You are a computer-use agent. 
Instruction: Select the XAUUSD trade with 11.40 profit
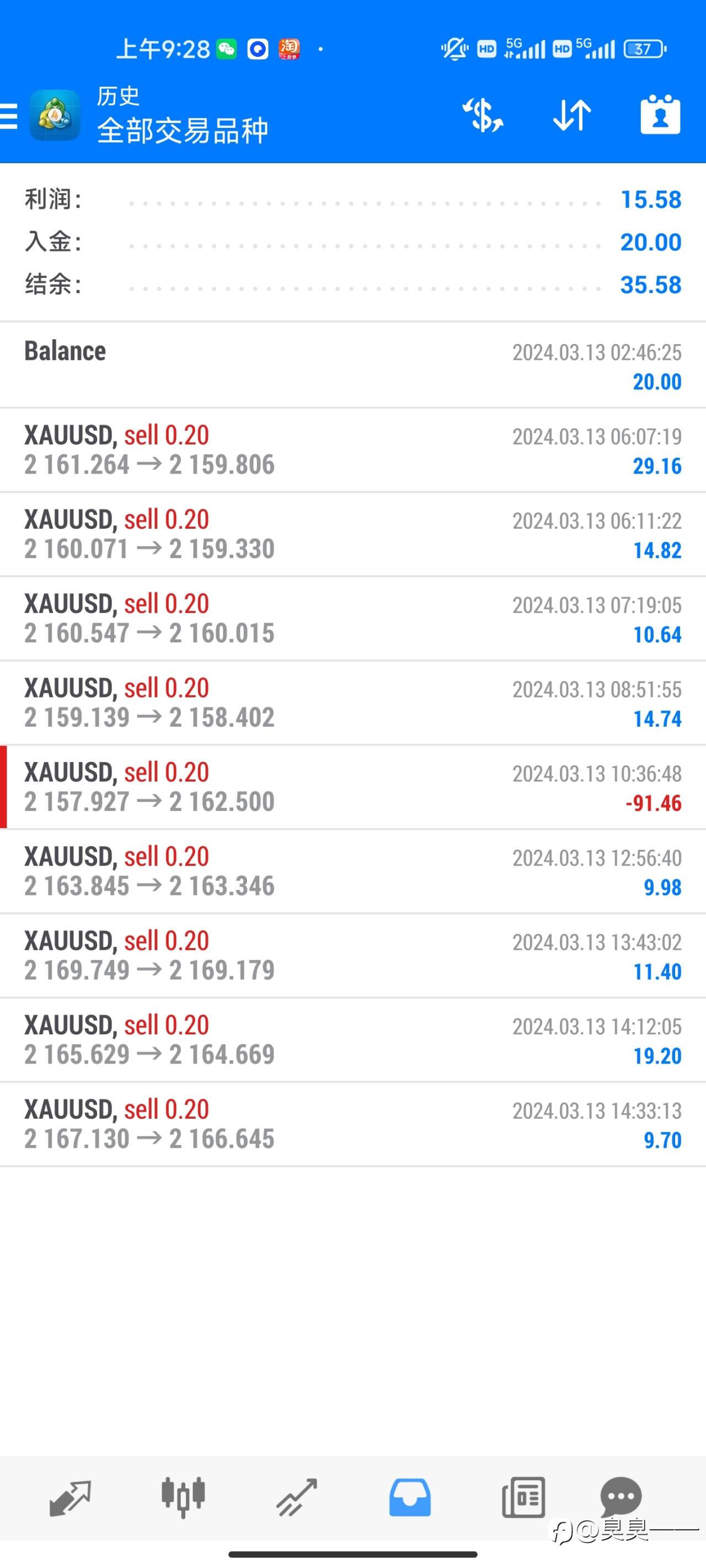click(352, 955)
